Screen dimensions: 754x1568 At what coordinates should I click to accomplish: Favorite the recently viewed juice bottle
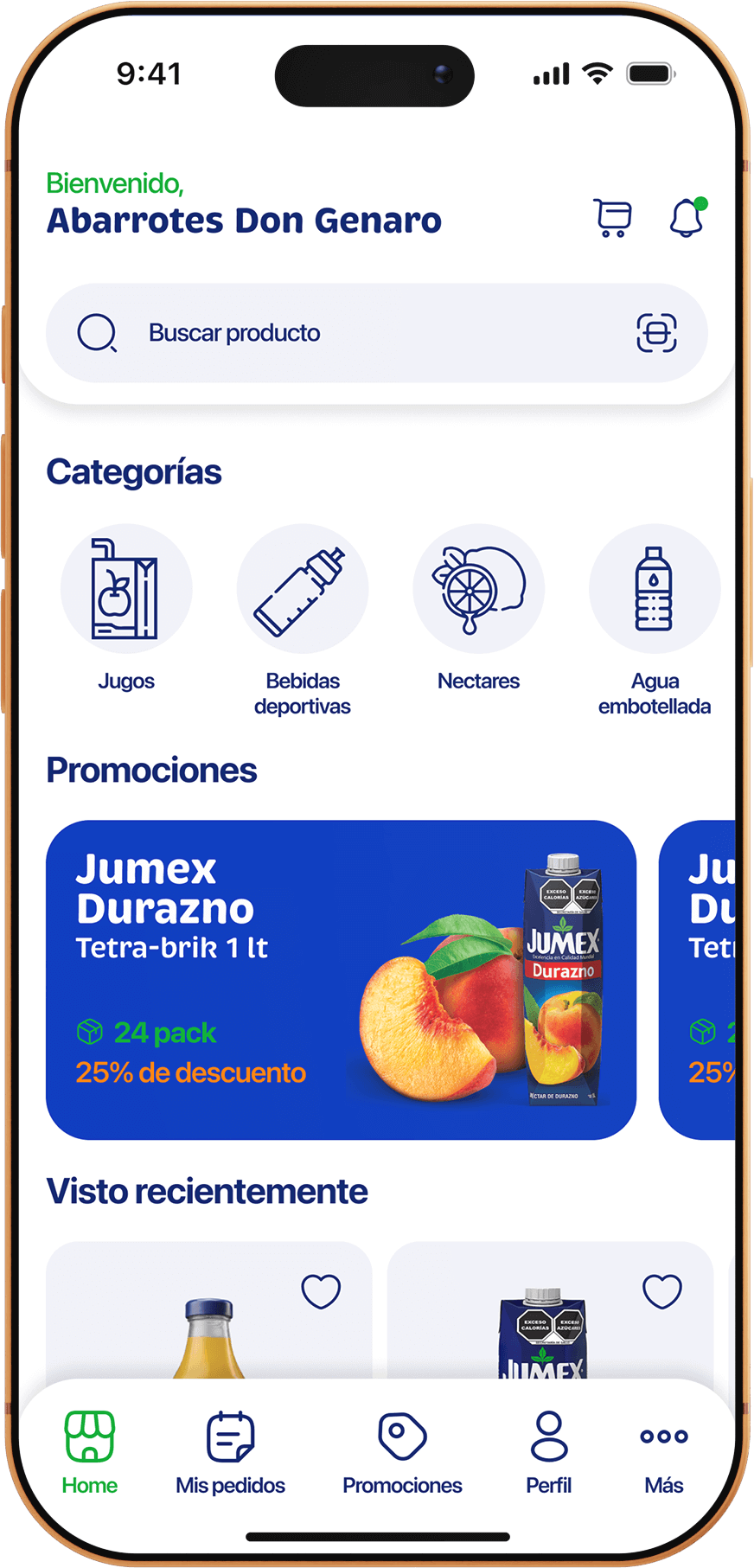(x=321, y=1291)
